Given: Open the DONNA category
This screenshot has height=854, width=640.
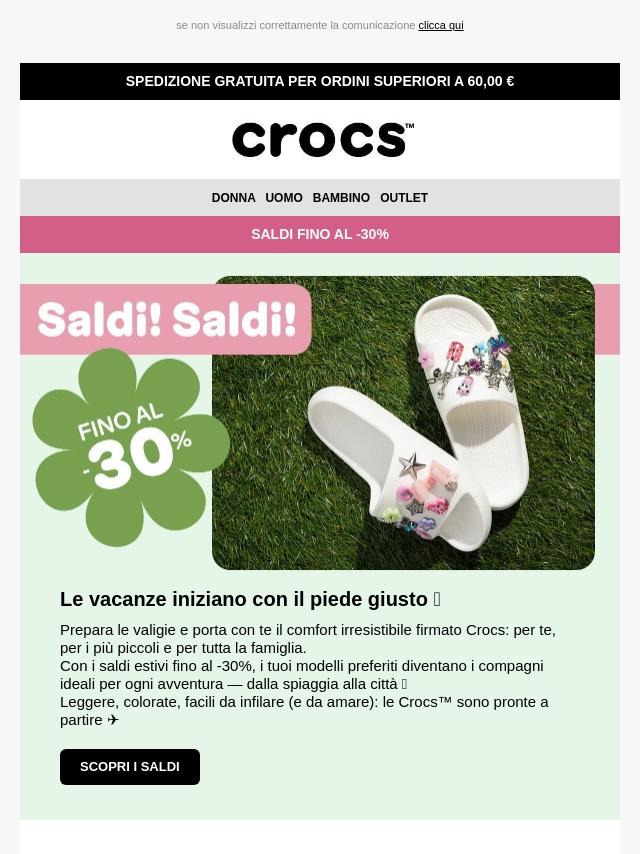Looking at the screenshot, I should pos(233,198).
